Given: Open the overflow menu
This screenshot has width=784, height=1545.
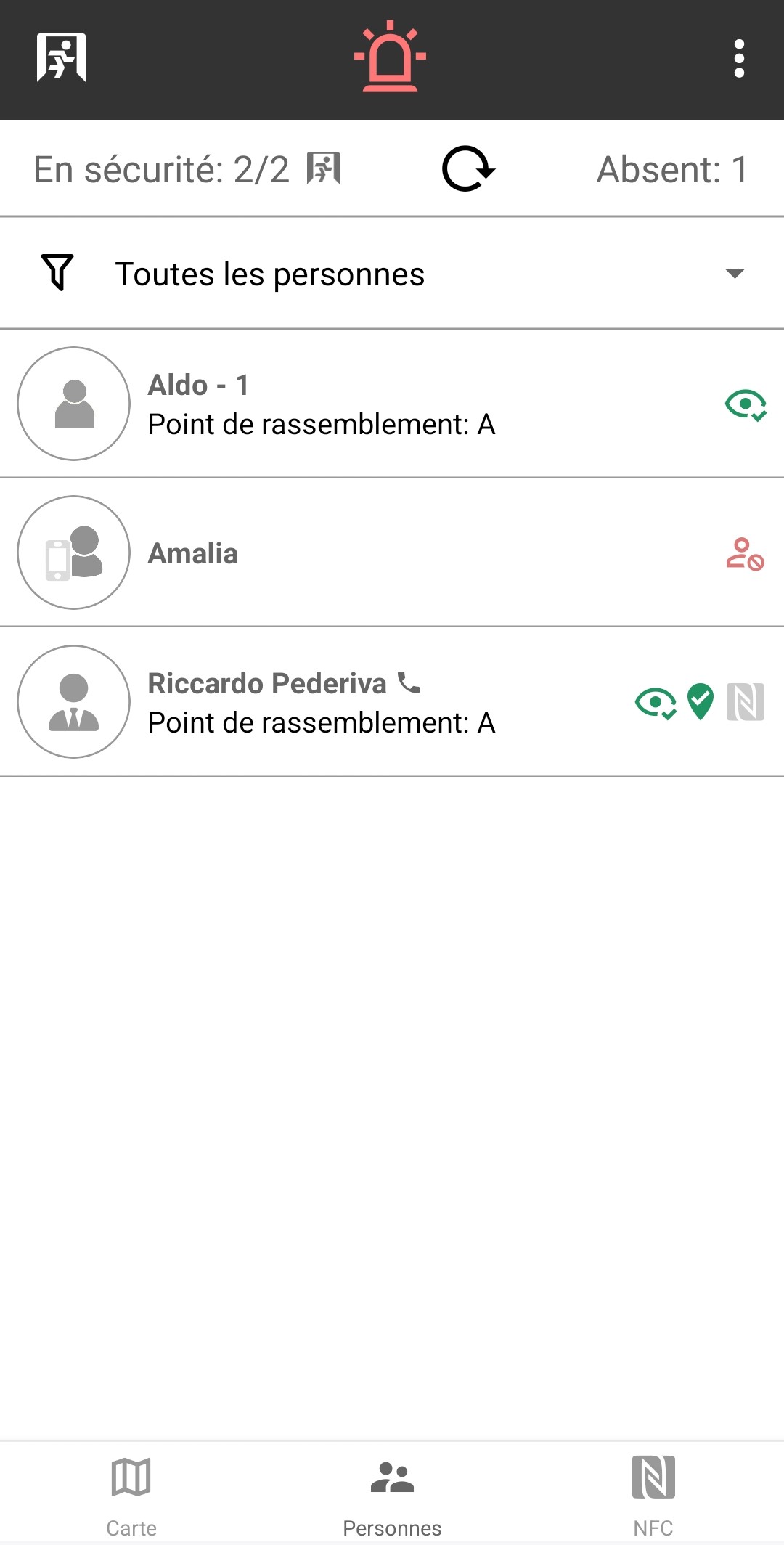Looking at the screenshot, I should coord(739,58).
